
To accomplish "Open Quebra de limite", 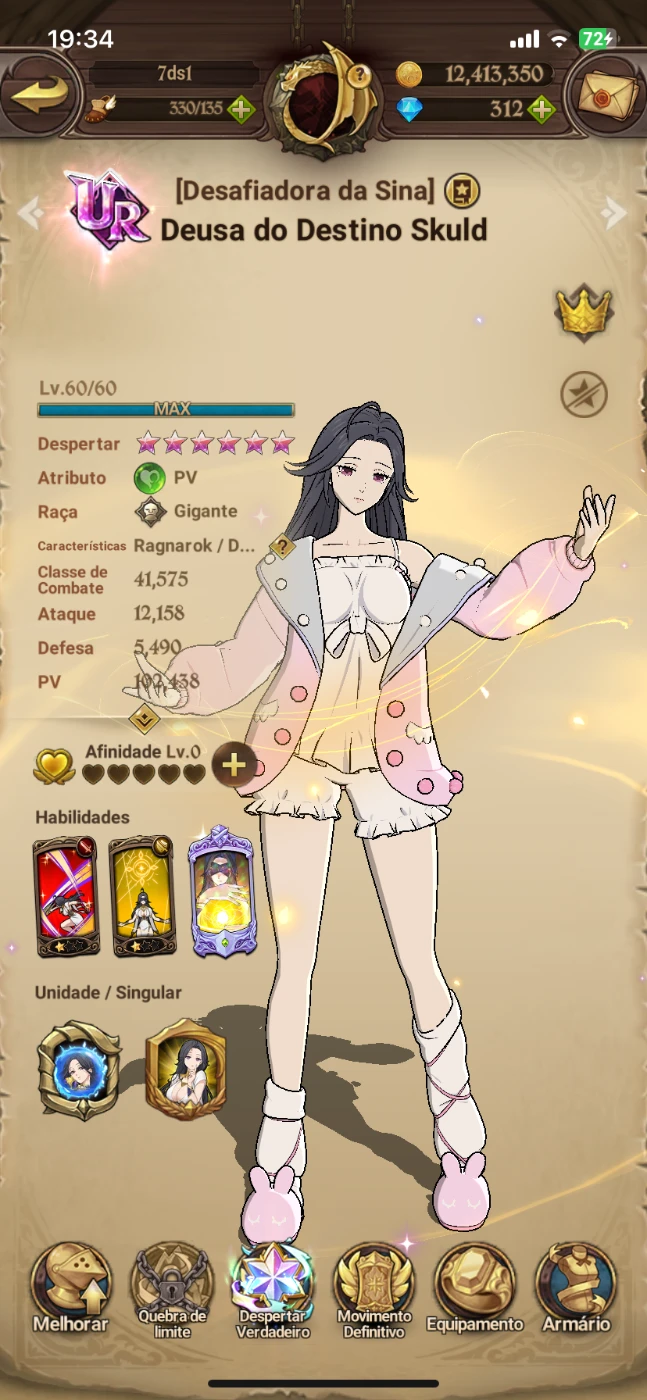I will point(172,1287).
